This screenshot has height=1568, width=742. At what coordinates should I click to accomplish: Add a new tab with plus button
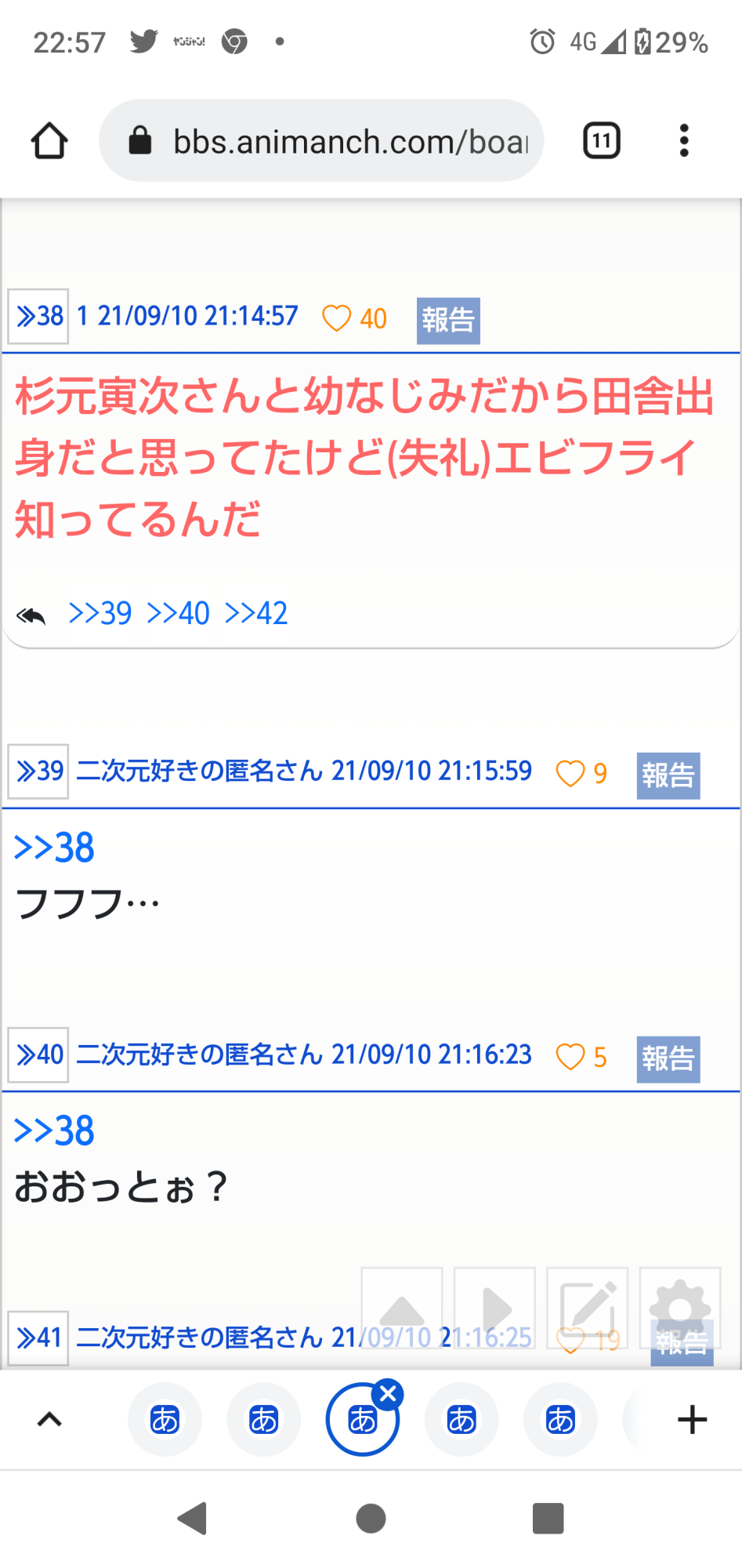tap(692, 1420)
